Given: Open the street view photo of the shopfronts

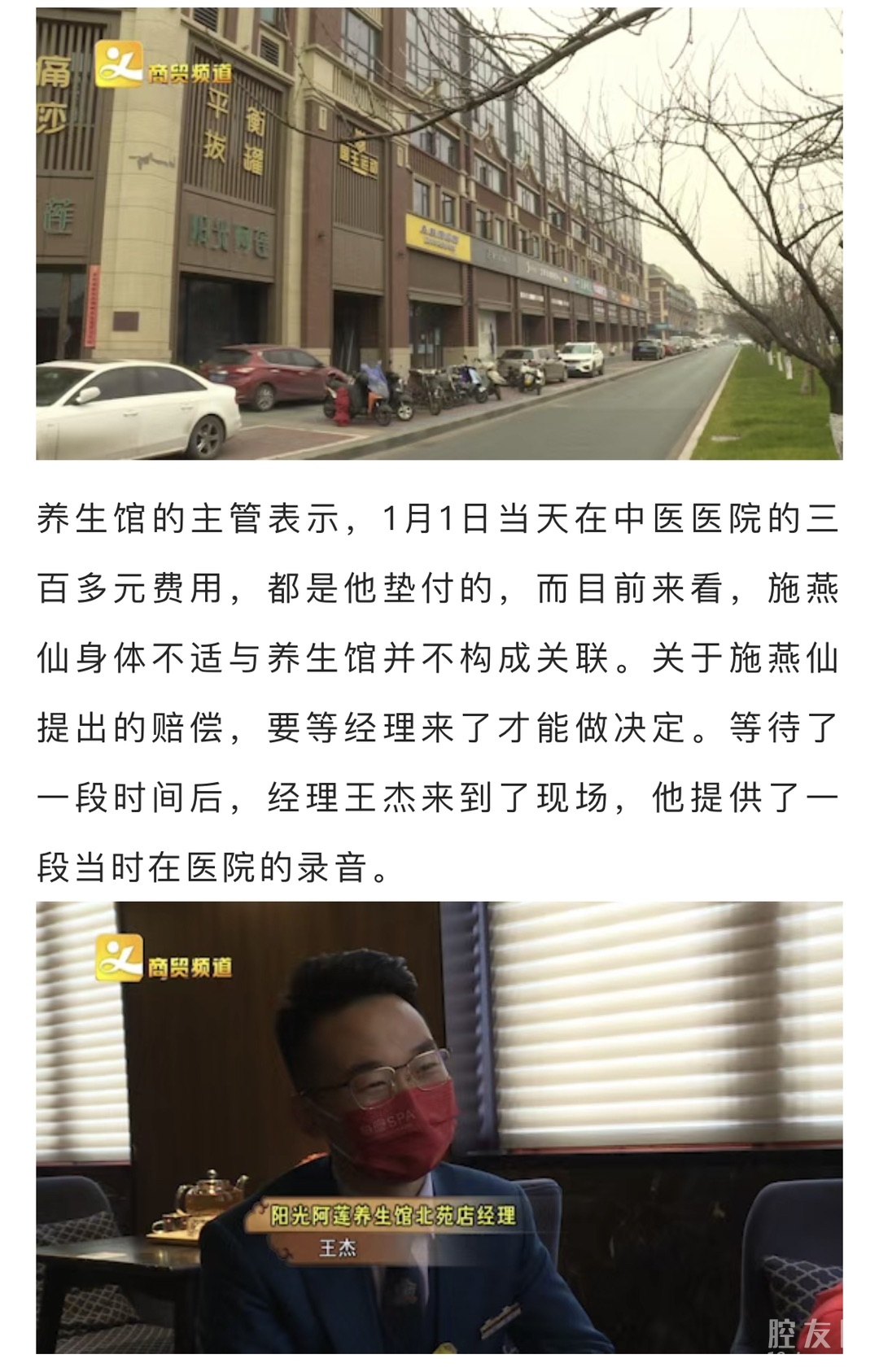Looking at the screenshot, I should [x=439, y=234].
